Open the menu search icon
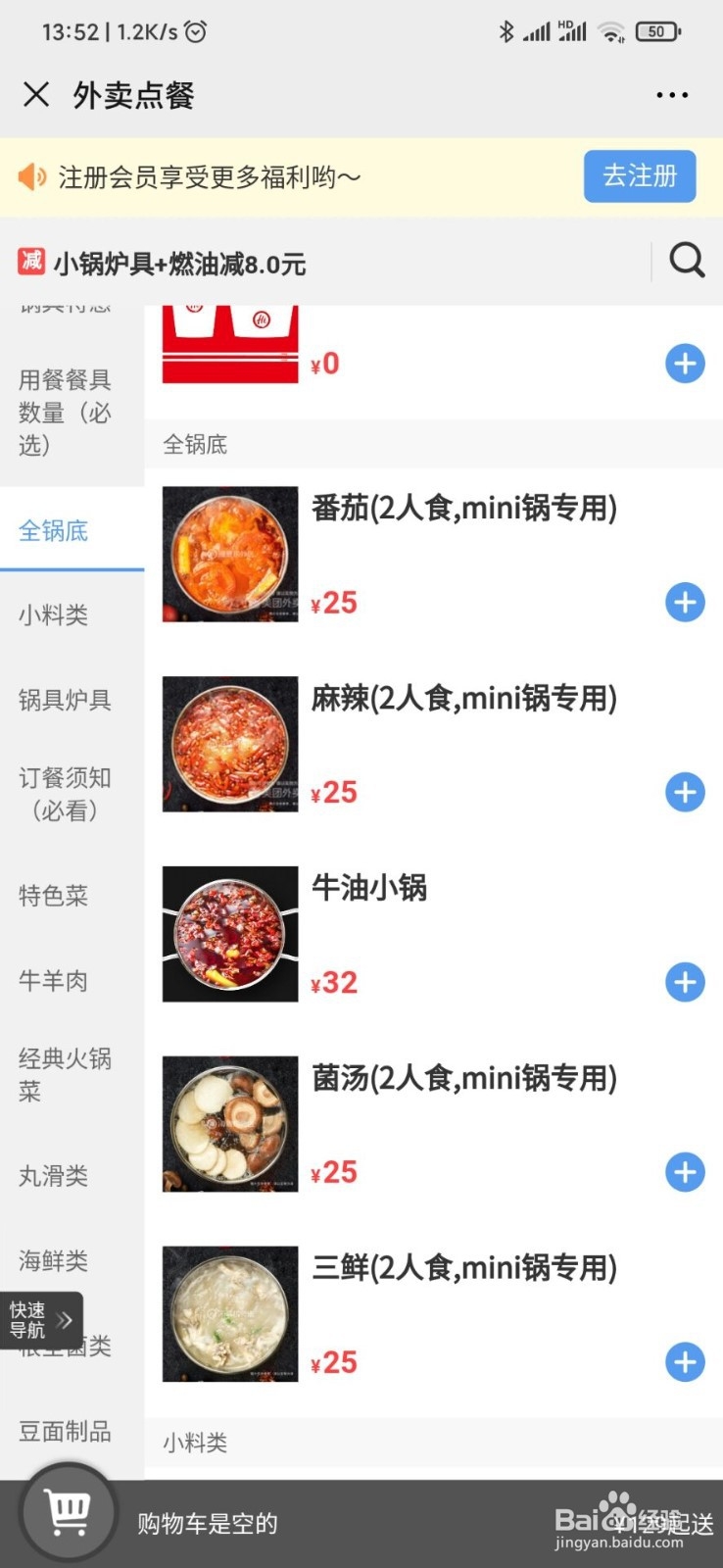The image size is (723, 1568). (687, 261)
